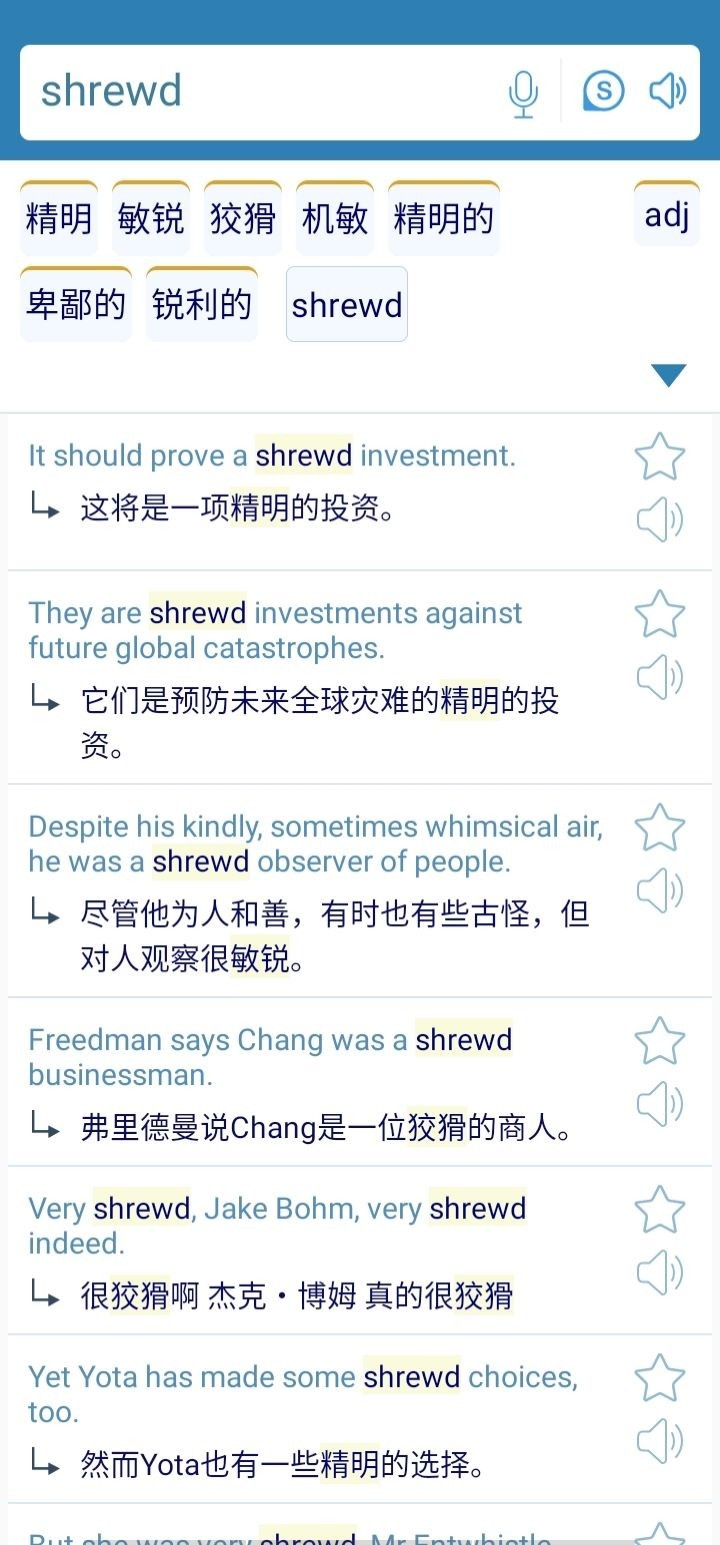This screenshot has width=720, height=1545.
Task: Play audio for the Yota choices sentence
Action: pos(660,1440)
